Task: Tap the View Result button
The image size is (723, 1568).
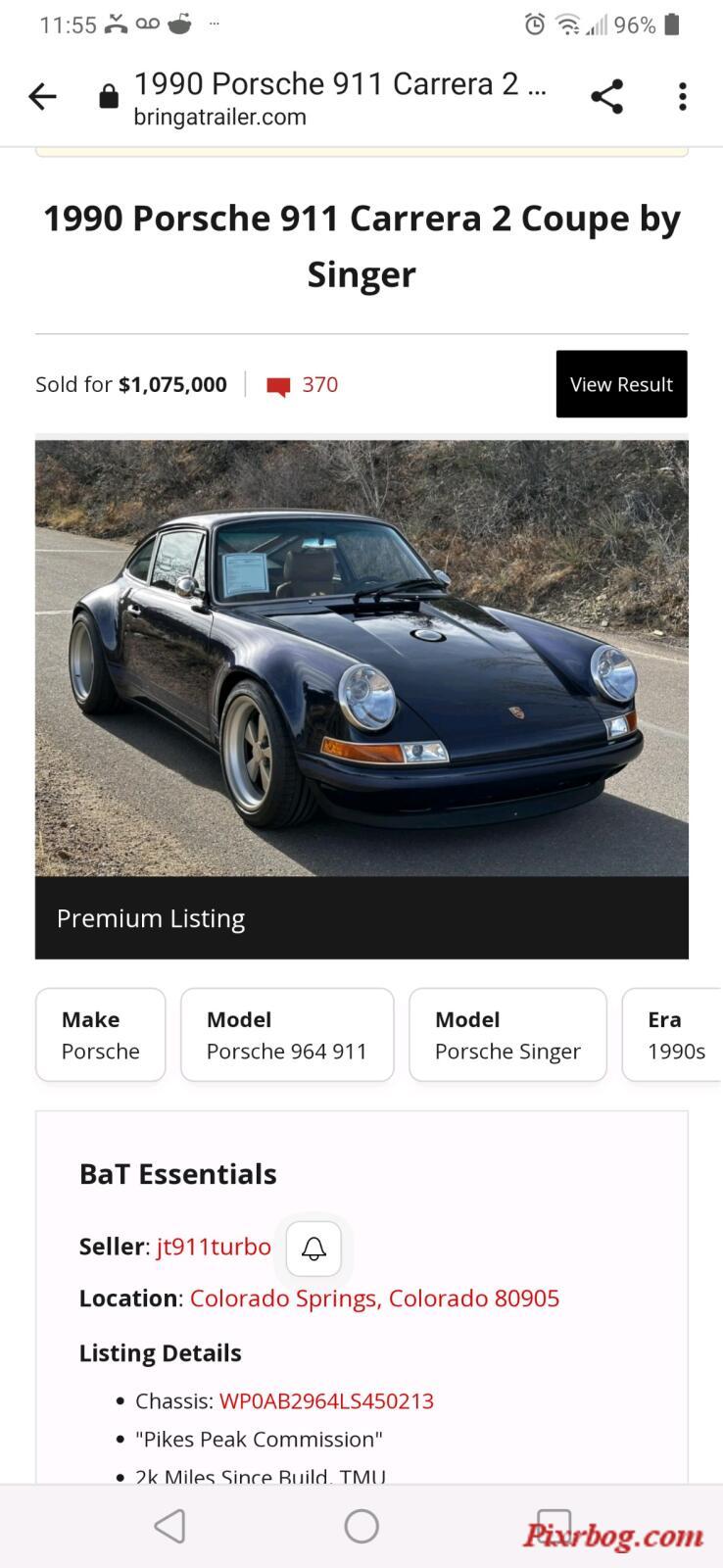Action: [621, 384]
